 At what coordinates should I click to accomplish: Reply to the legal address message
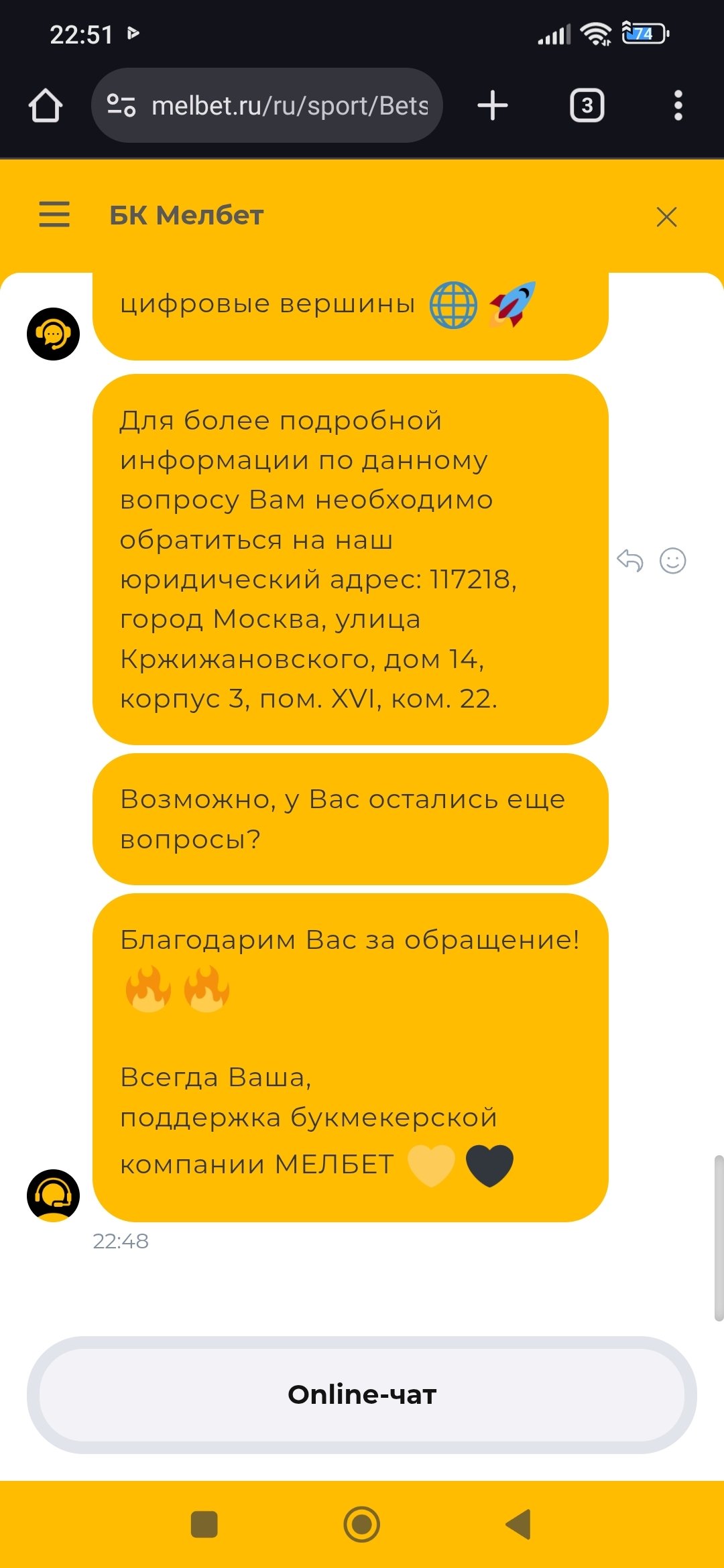coord(629,560)
